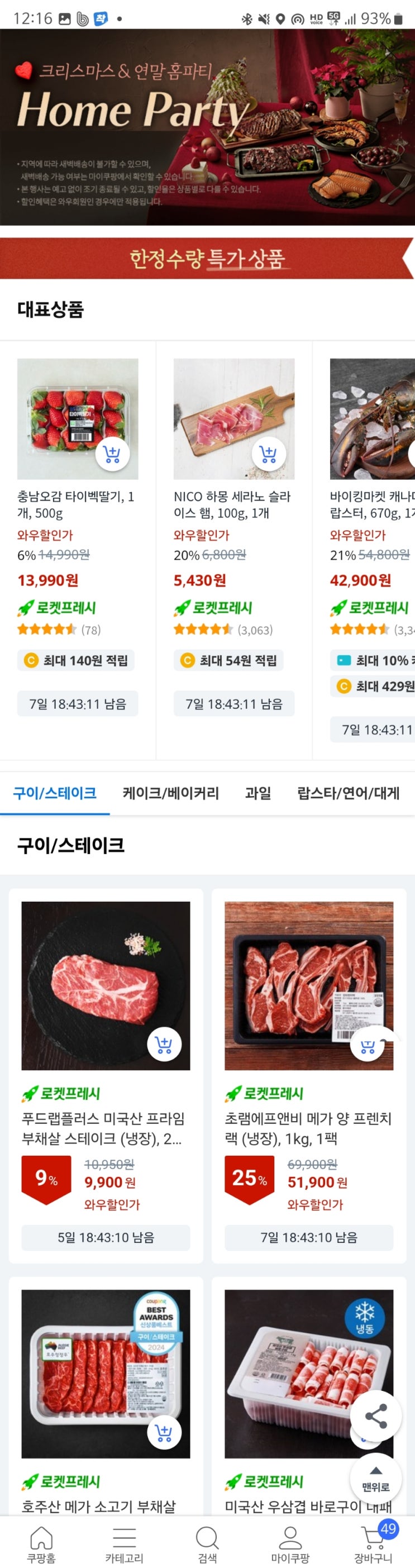
Task: Open the 검색 tab
Action: pyautogui.click(x=208, y=1543)
